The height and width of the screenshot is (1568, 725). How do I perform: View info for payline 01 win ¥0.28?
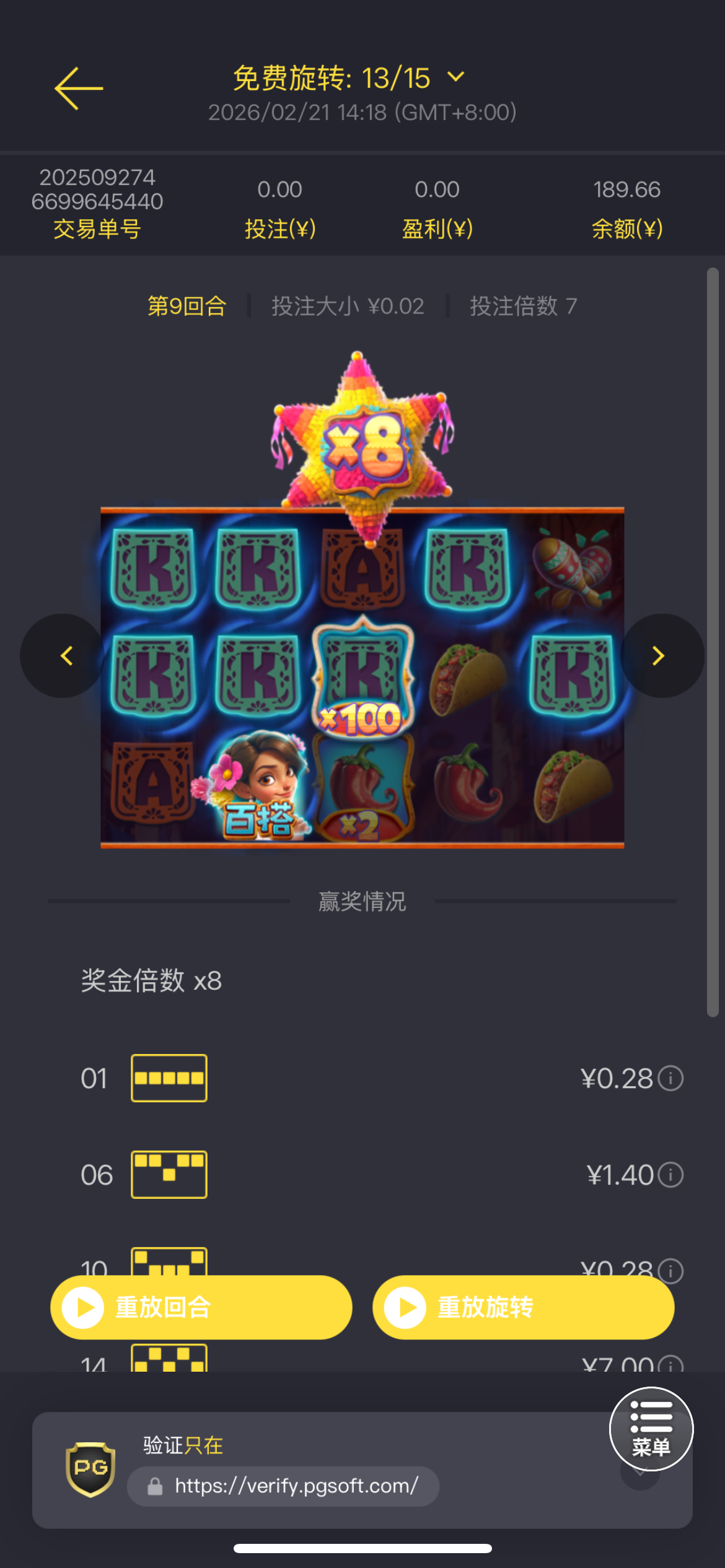coord(670,1078)
